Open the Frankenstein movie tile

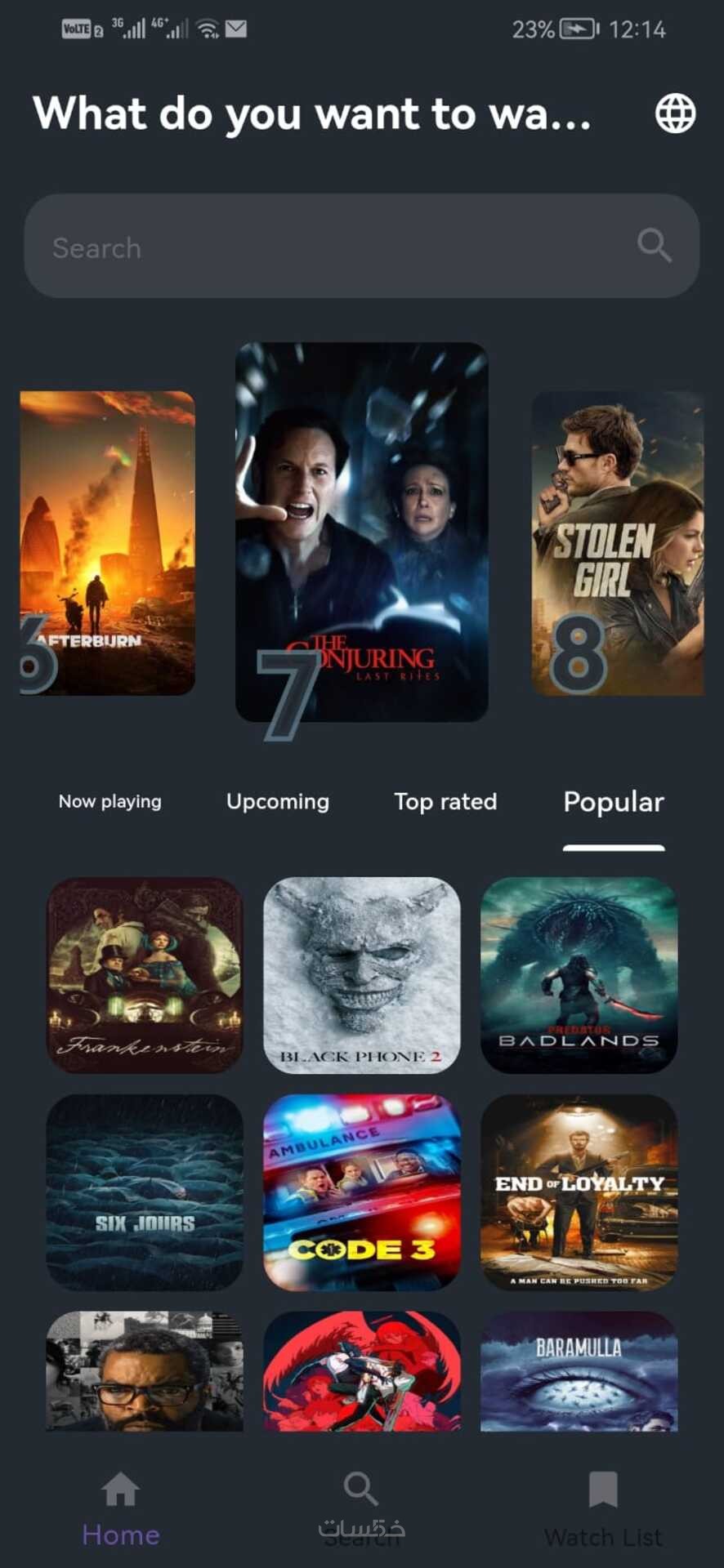pos(145,975)
